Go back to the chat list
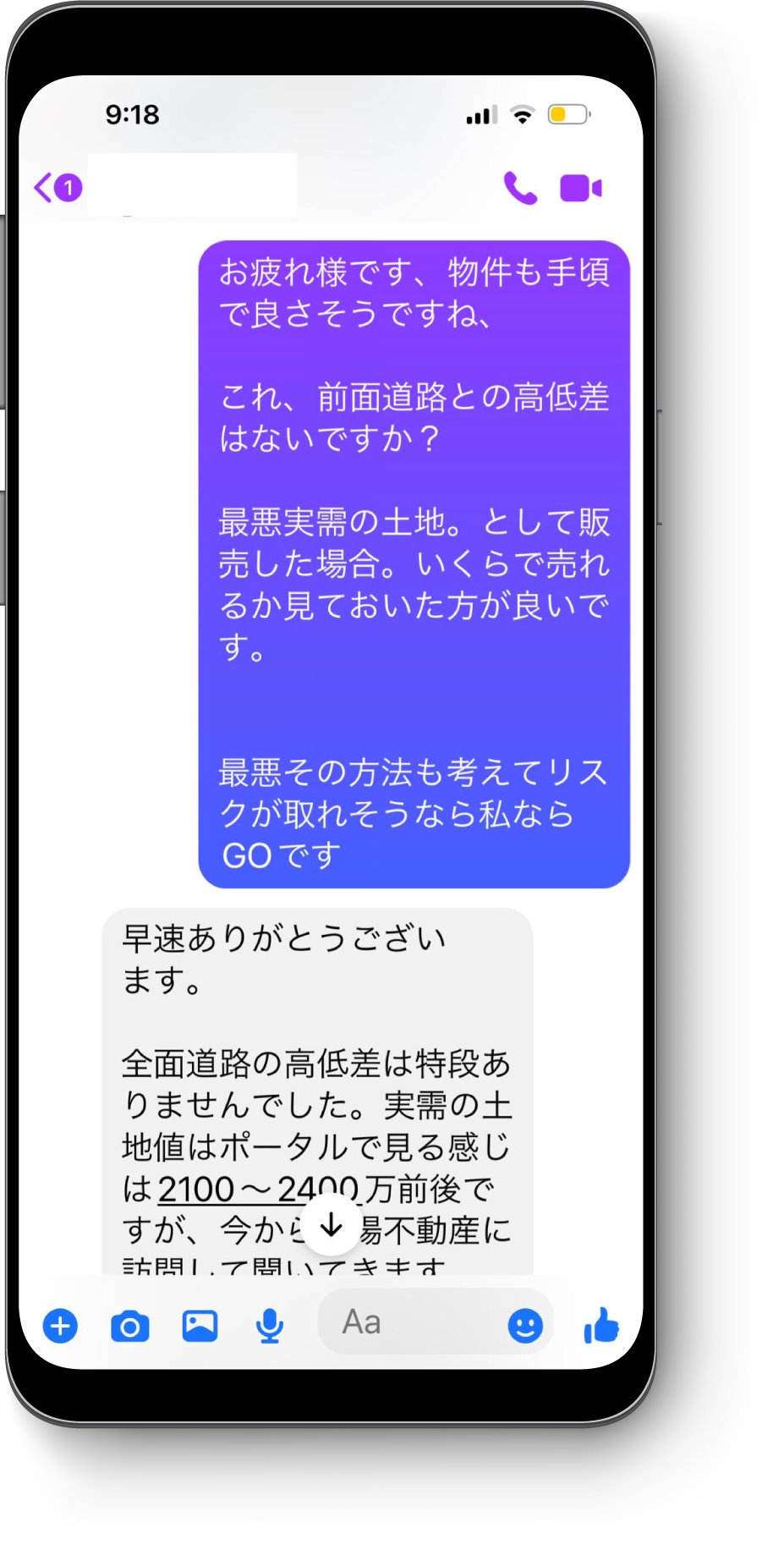This screenshot has width=784, height=1550. (56, 187)
